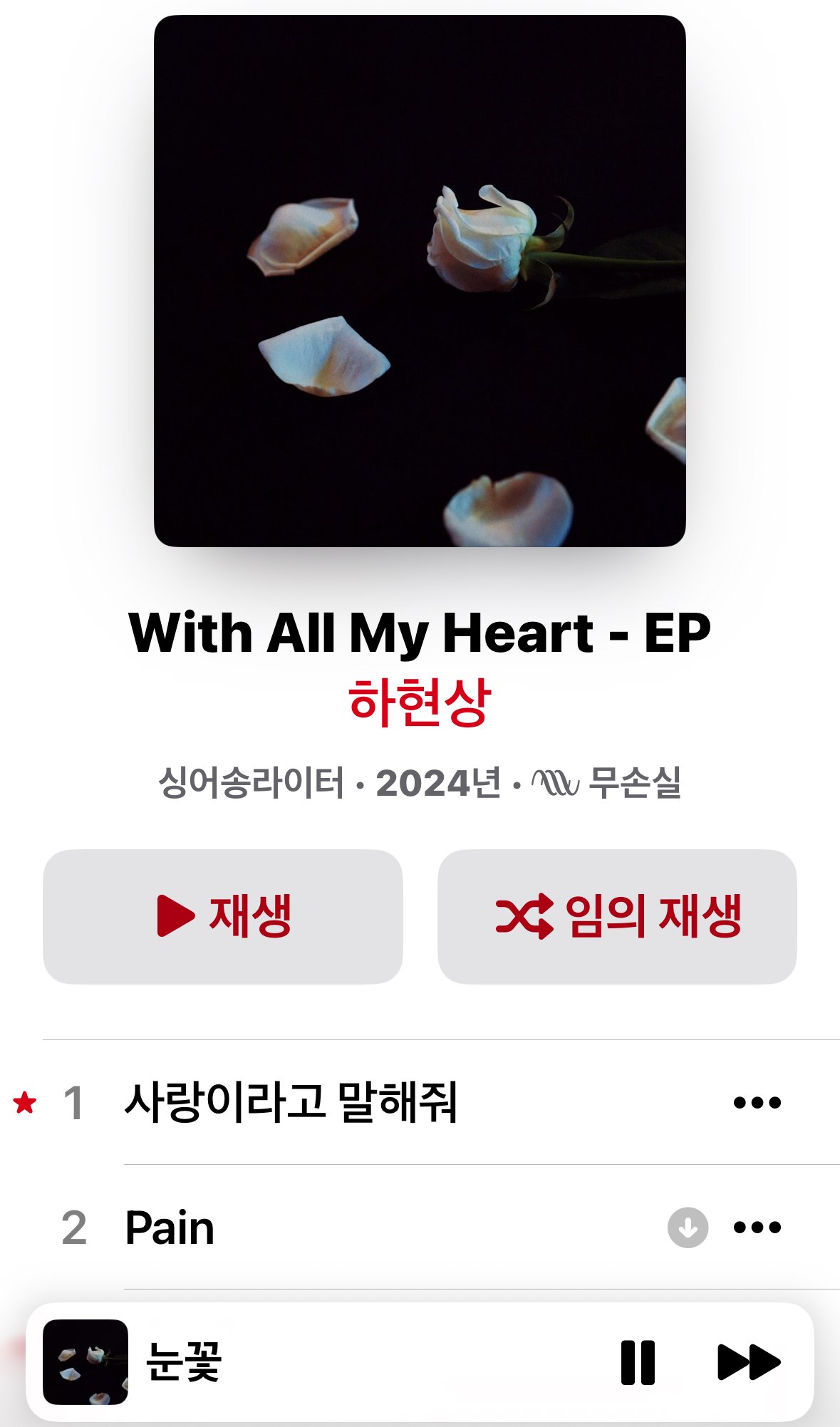
Task: Pause the currently playing song 눈꽃
Action: click(x=638, y=1362)
